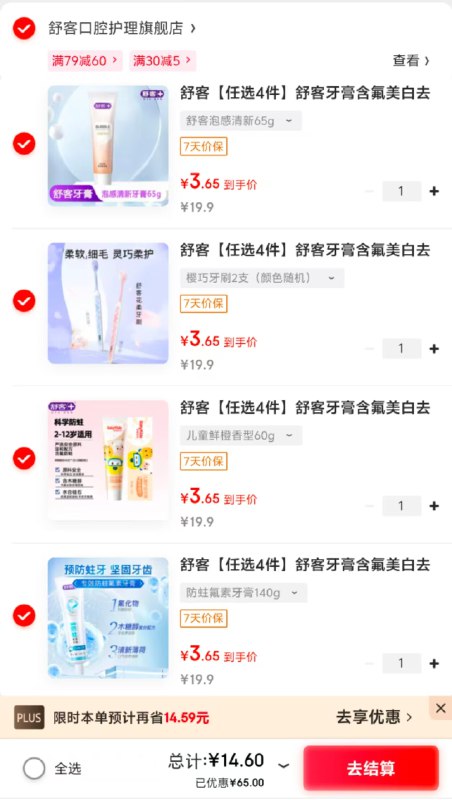Uncheck the 儿童鲜橙香型60g item

(24, 458)
